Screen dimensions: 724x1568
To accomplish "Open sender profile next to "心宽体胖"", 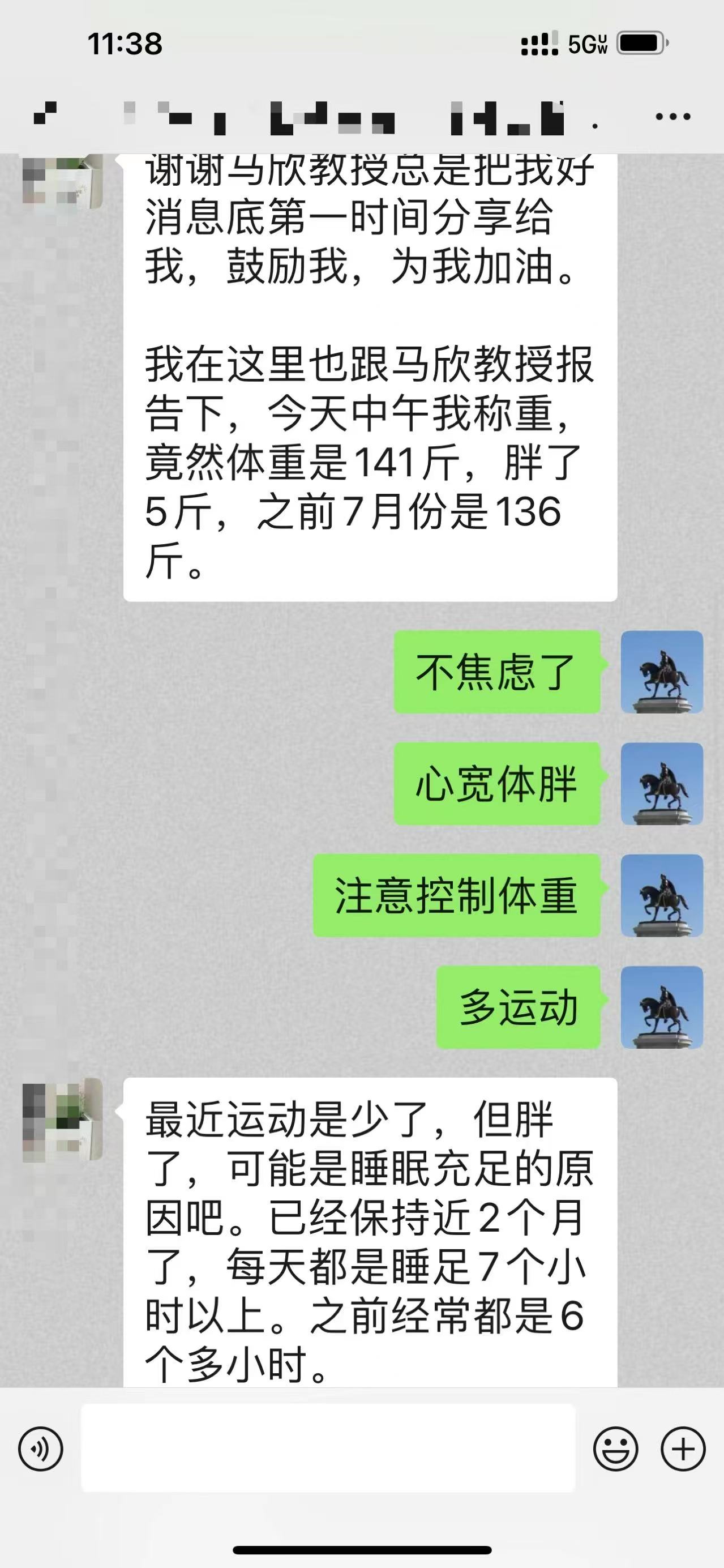I will (x=662, y=784).
